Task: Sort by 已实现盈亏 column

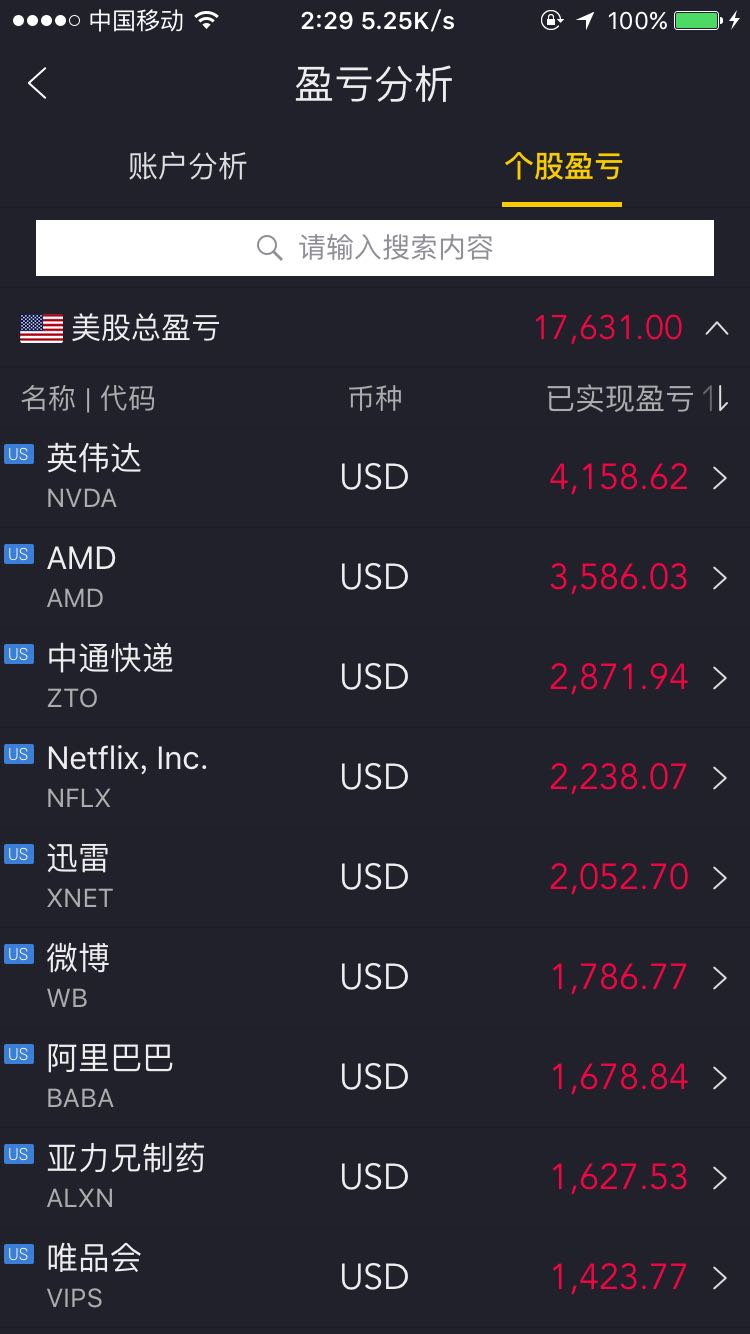Action: 636,399
